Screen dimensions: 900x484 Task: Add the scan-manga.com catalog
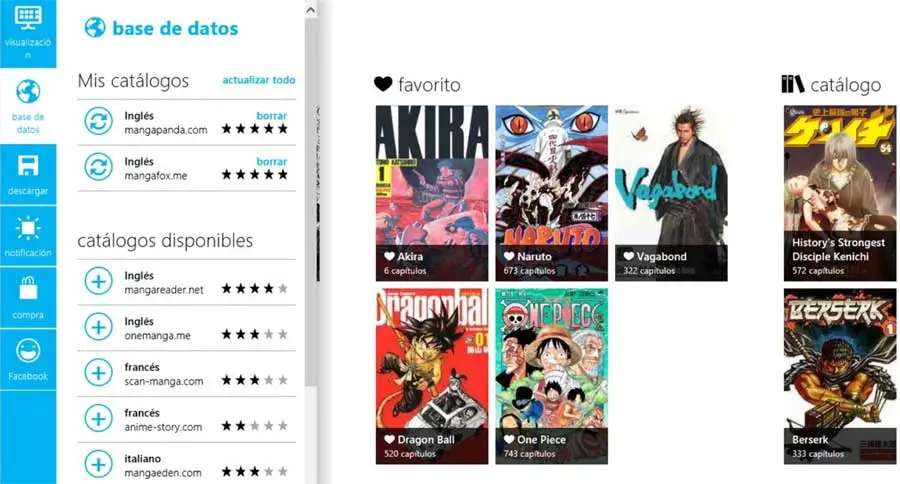click(x=99, y=373)
